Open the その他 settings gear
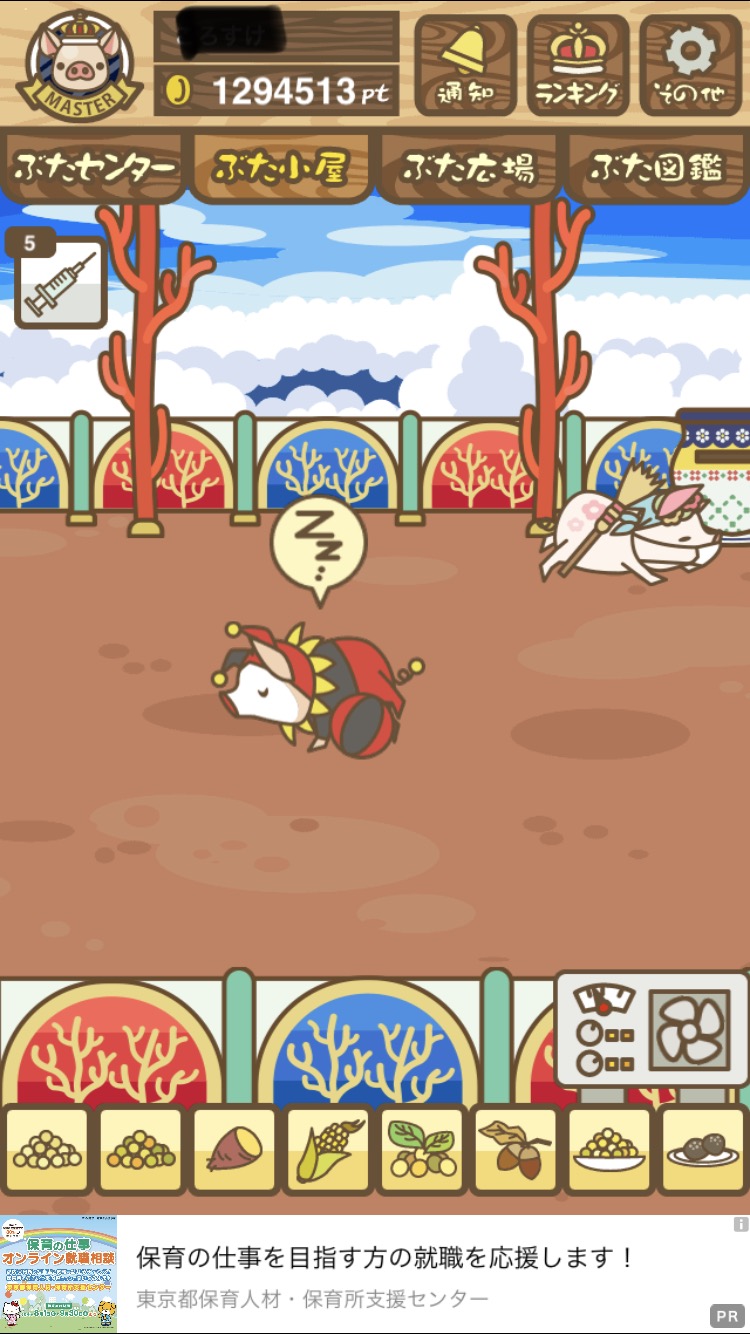Viewport: 750px width, 1334px height. [x=691, y=66]
